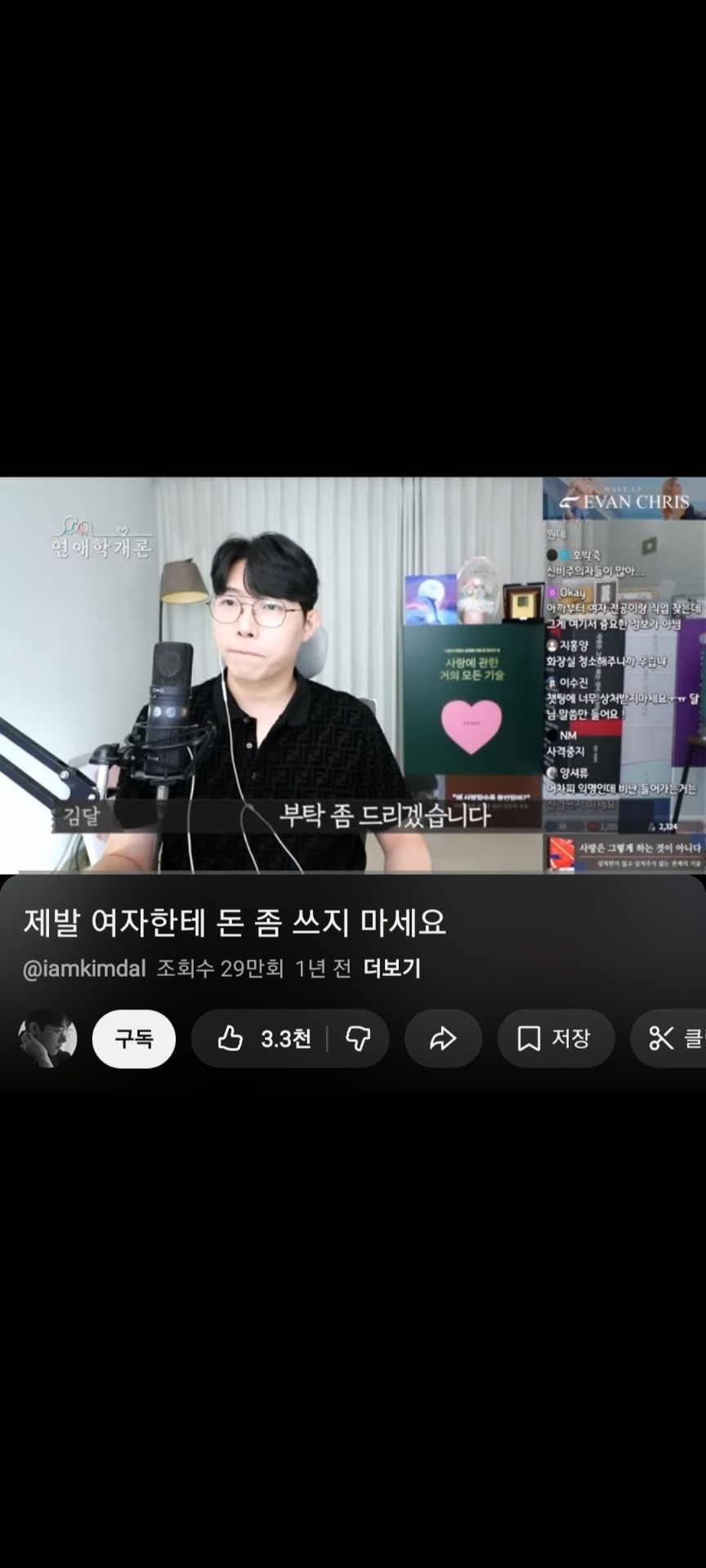The height and width of the screenshot is (1568, 706).
Task: Open the @iamkimdal channel handle
Action: [x=84, y=969]
